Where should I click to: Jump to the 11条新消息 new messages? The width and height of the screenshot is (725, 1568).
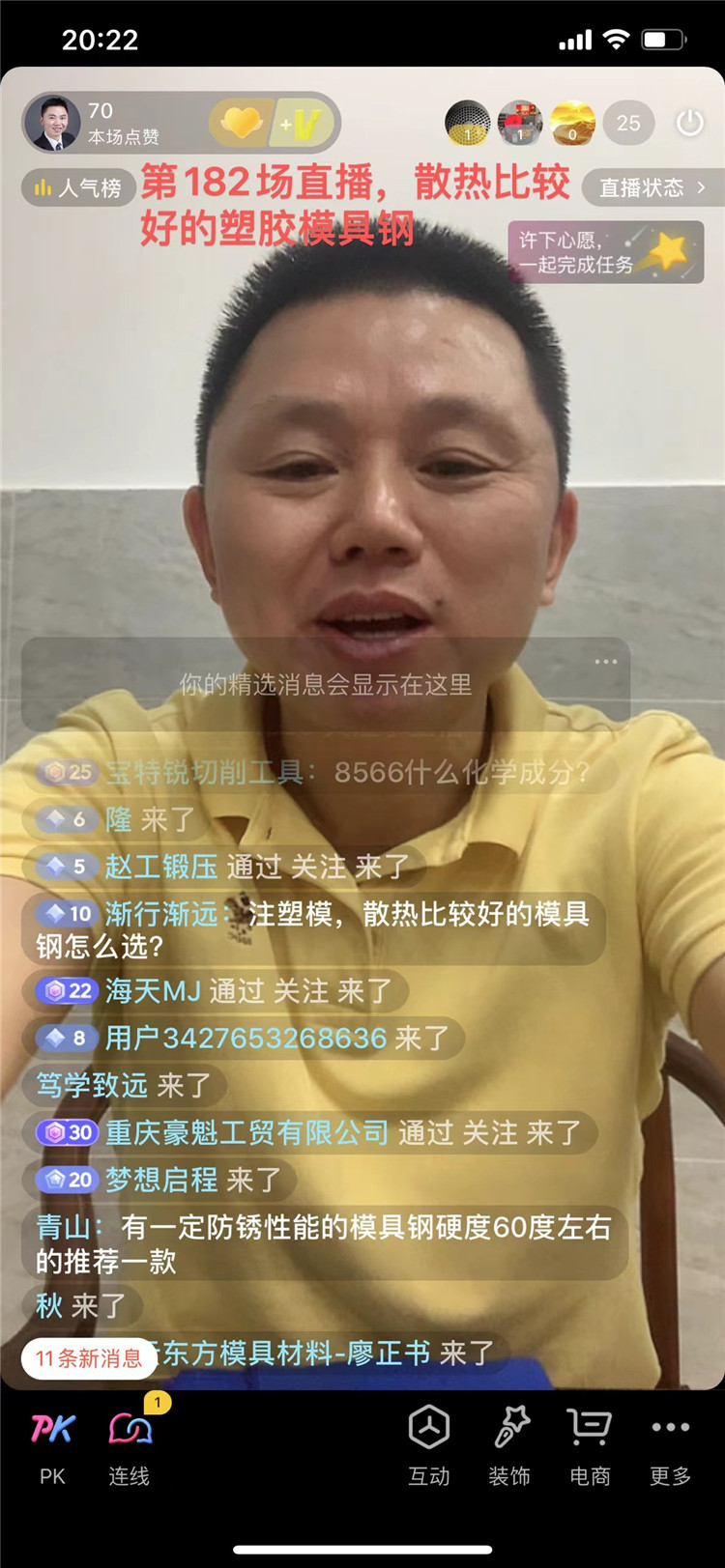[88, 1358]
